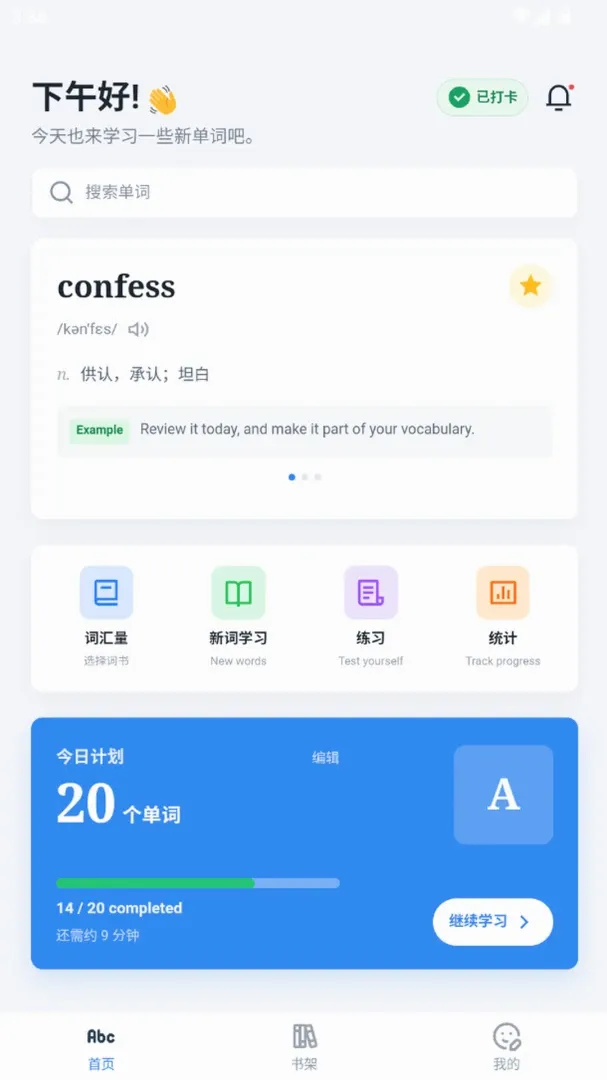Tap the 已打卡 check-in chip
The image size is (607, 1080).
[482, 97]
